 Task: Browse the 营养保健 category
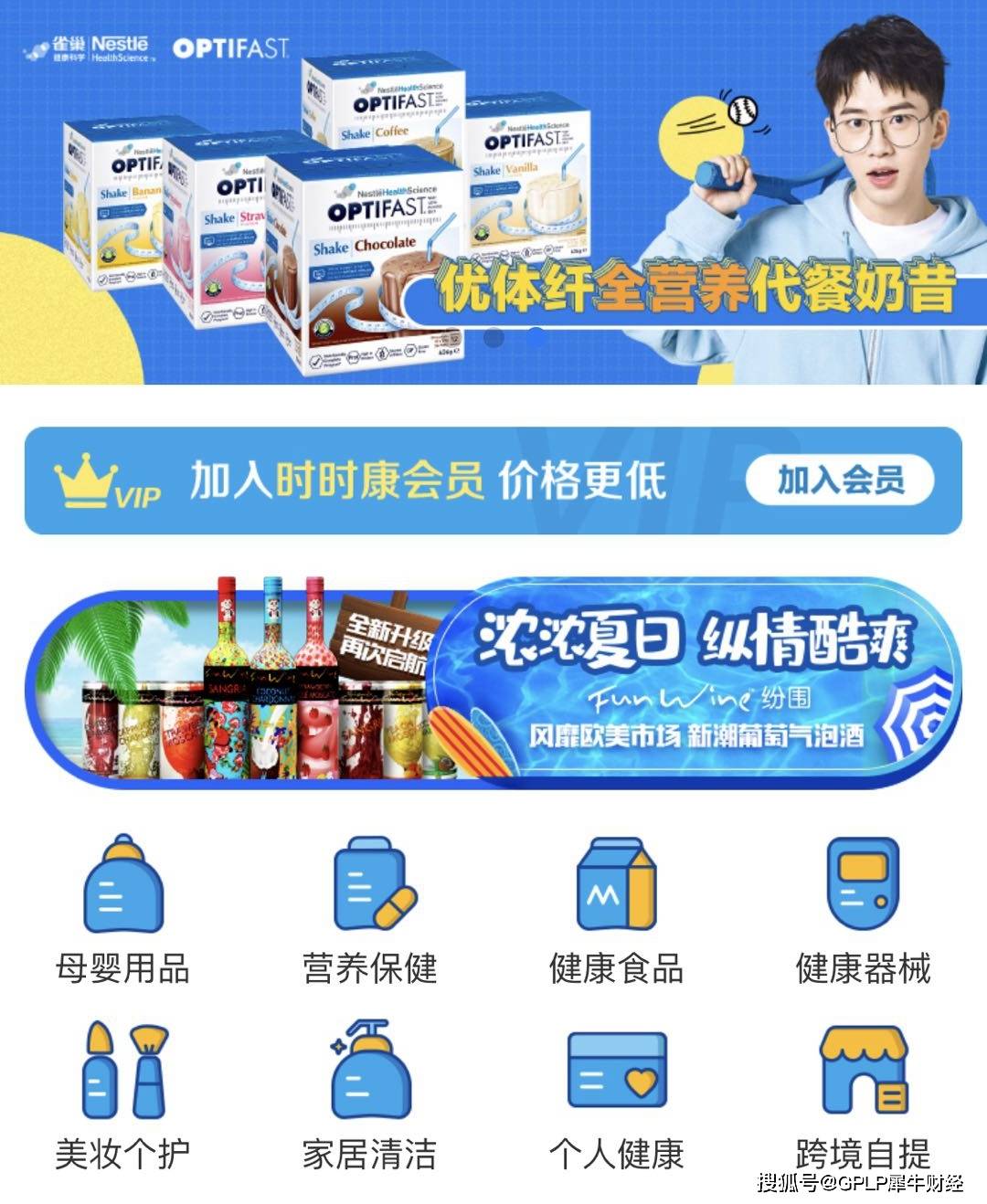coord(370,909)
